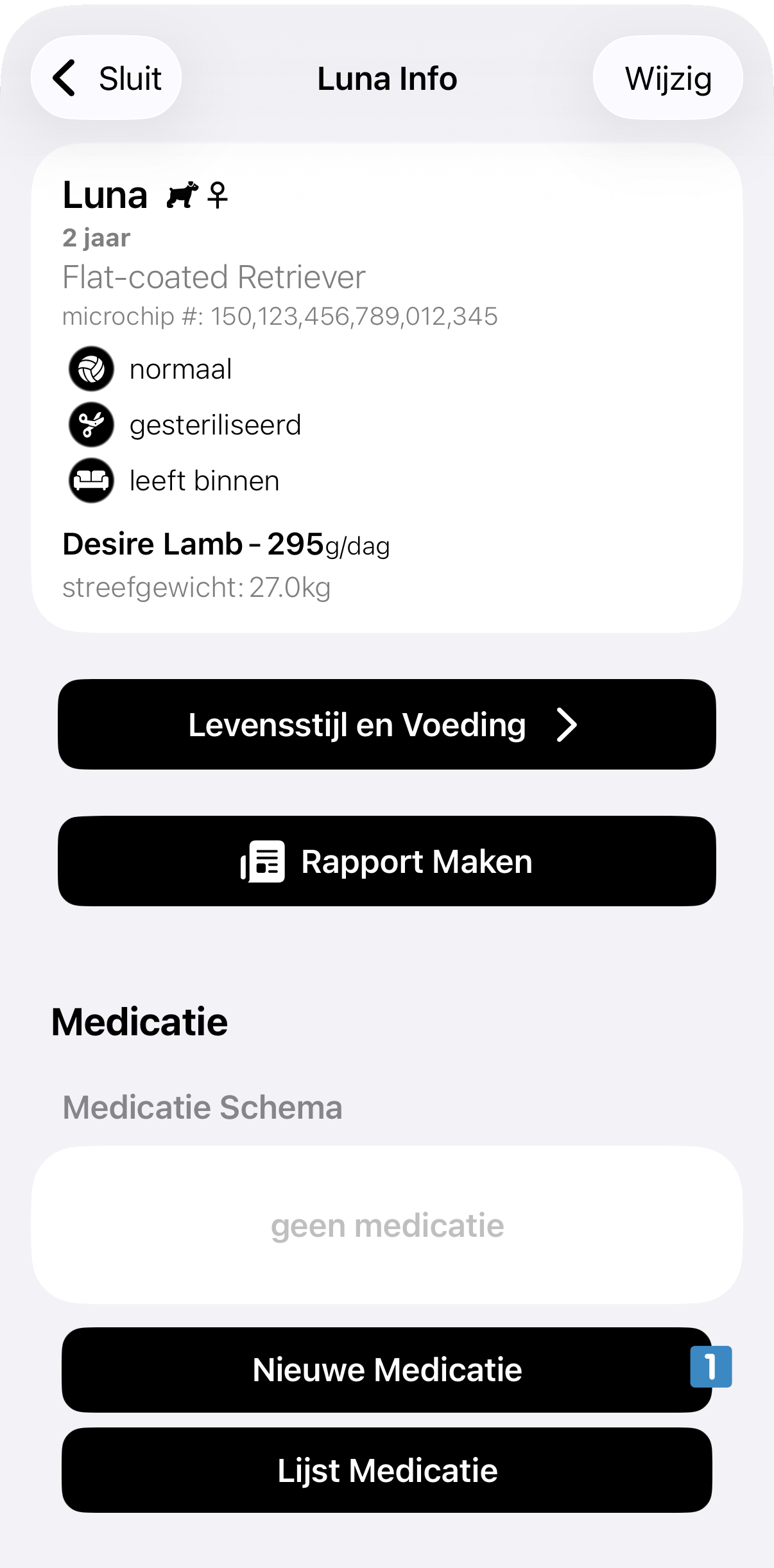Screen dimensions: 774x1568
Task: Select the scissors icon for gesteriliseerd
Action: (x=90, y=424)
